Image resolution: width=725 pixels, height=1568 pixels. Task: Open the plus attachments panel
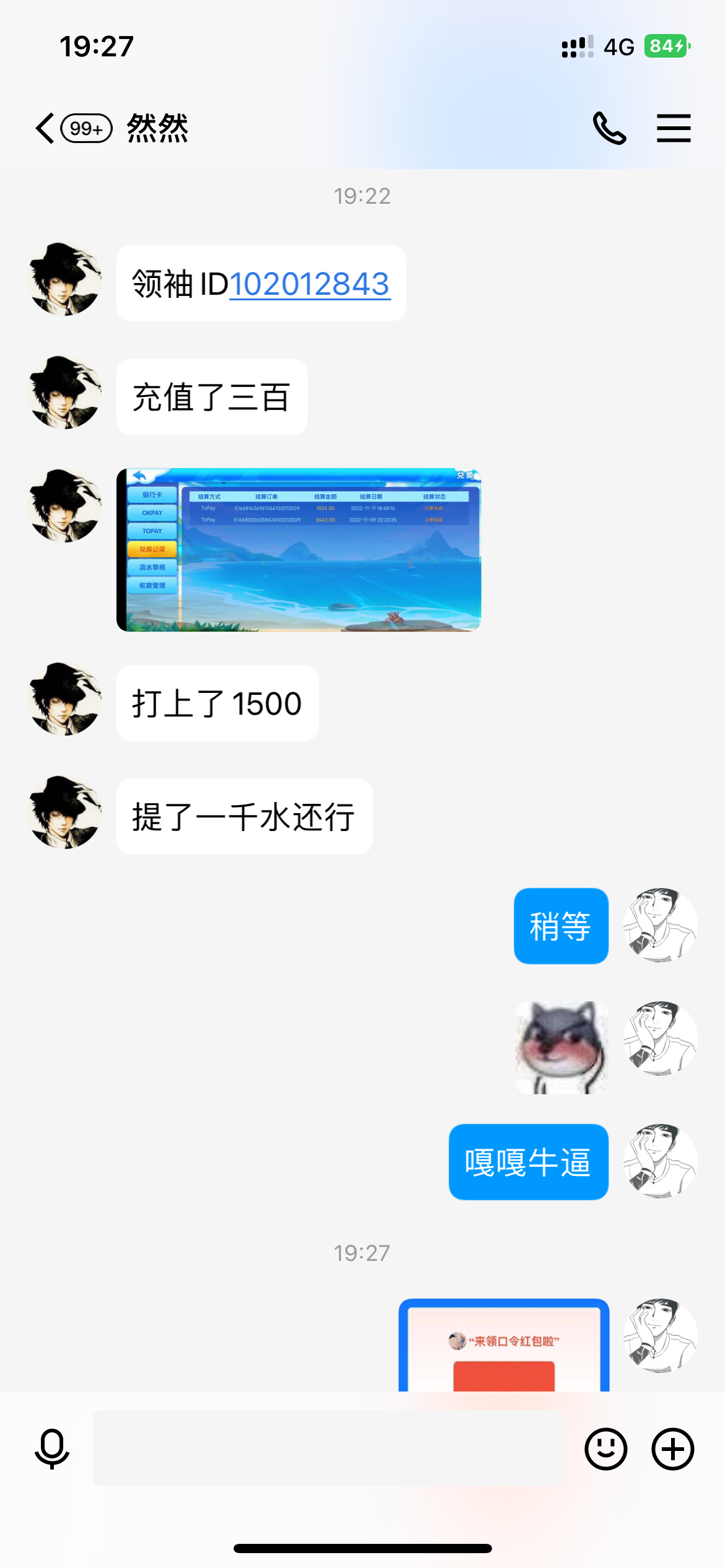click(672, 1448)
